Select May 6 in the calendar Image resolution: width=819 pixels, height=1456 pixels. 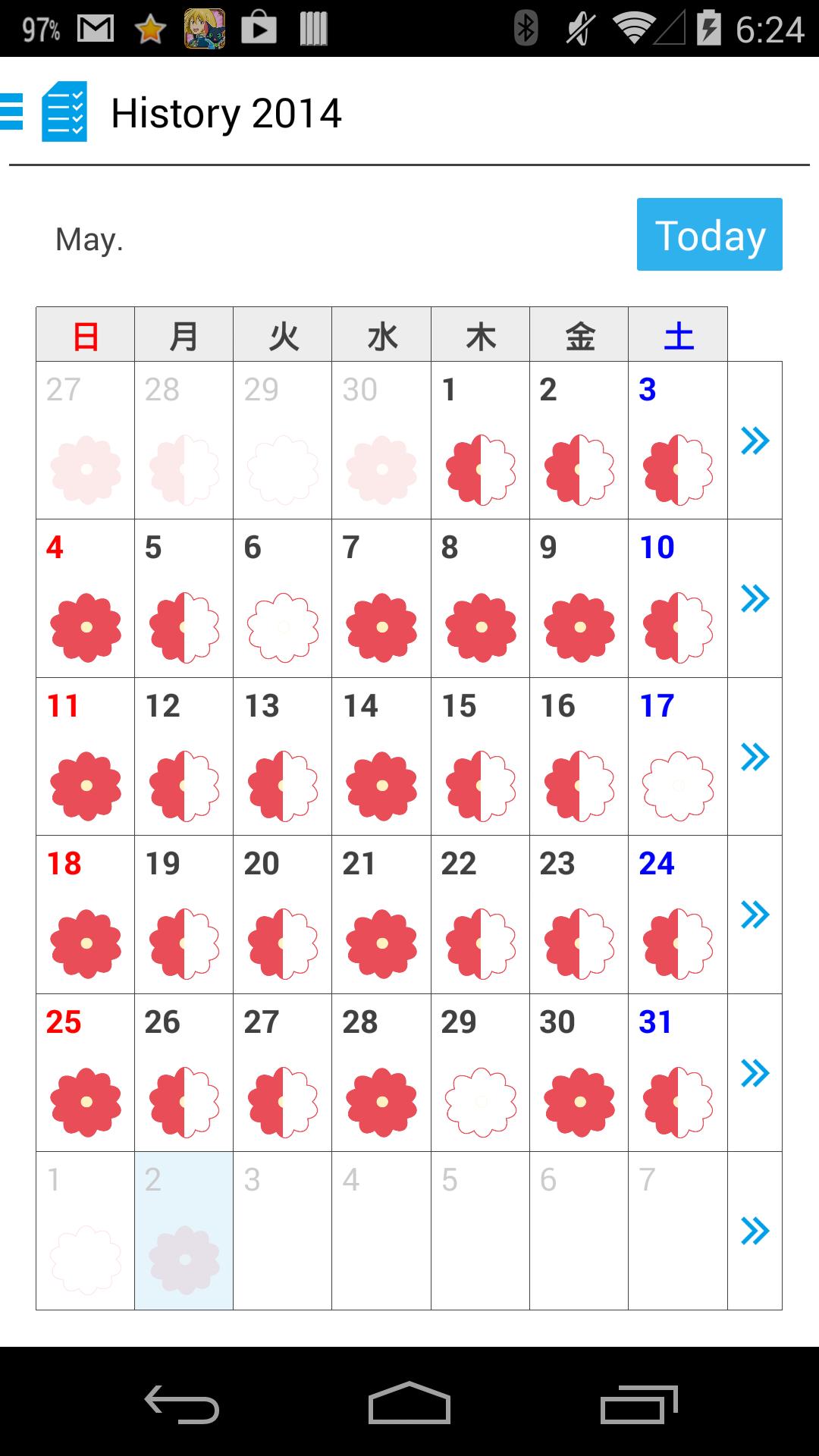(283, 599)
